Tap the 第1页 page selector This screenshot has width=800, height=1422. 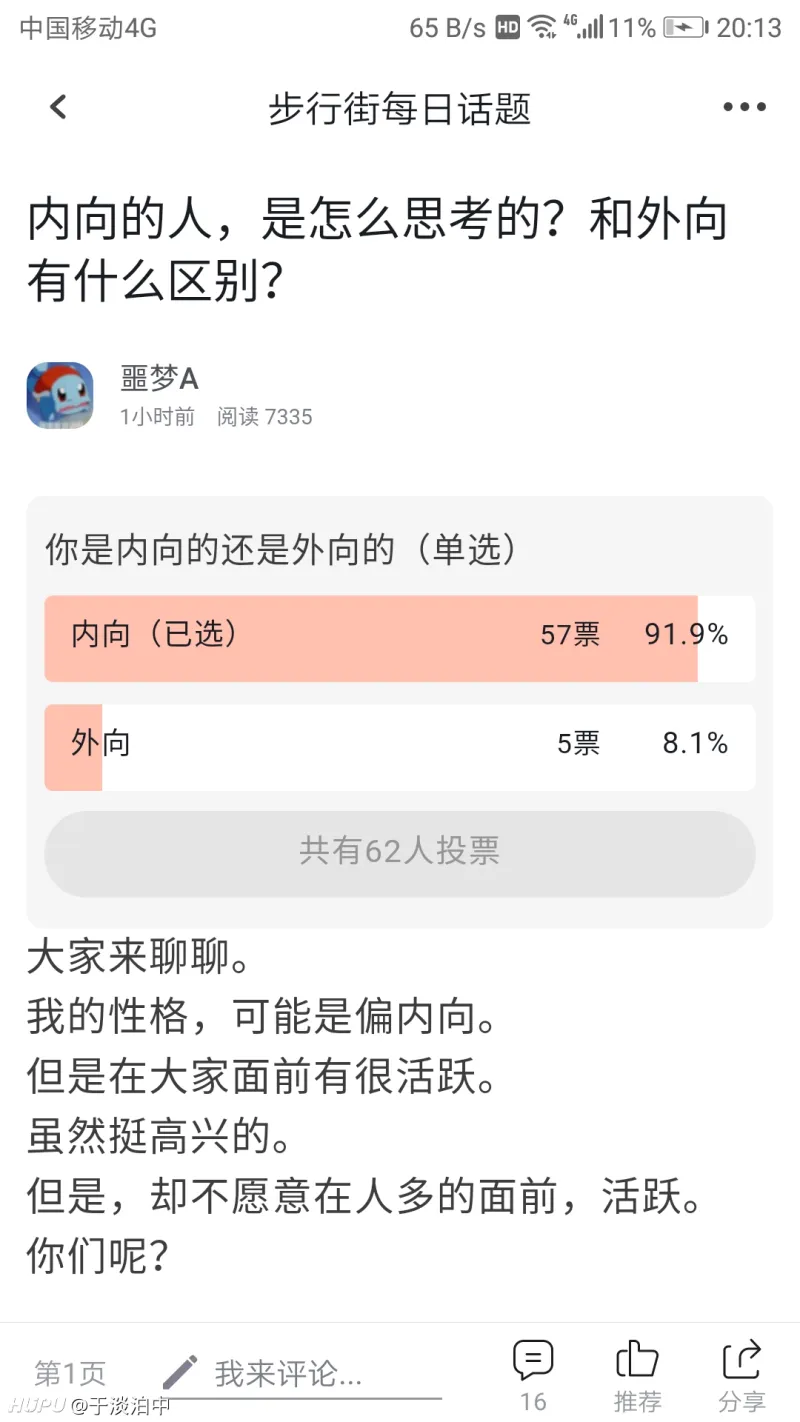click(x=70, y=1373)
